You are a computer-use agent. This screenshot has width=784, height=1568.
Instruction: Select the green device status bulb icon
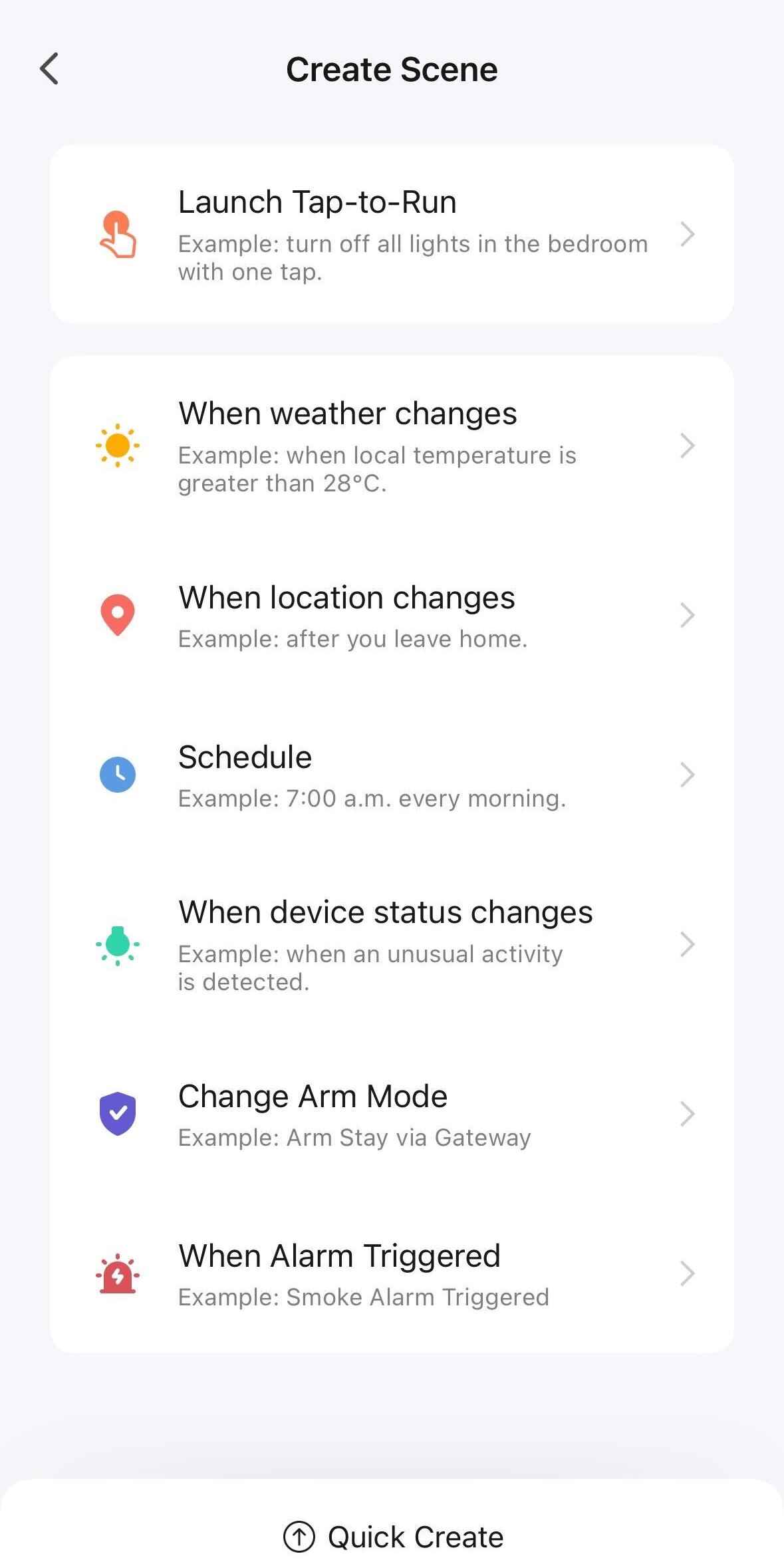click(117, 944)
